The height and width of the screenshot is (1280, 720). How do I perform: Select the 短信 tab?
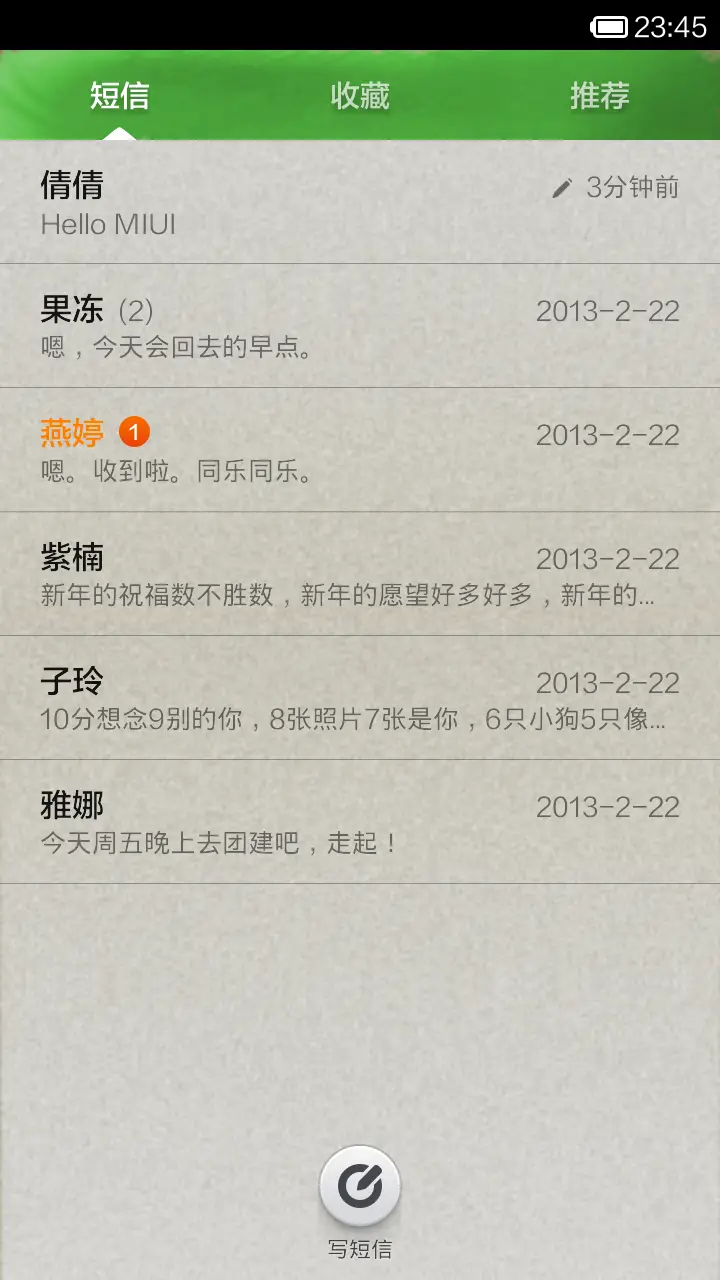[122, 96]
